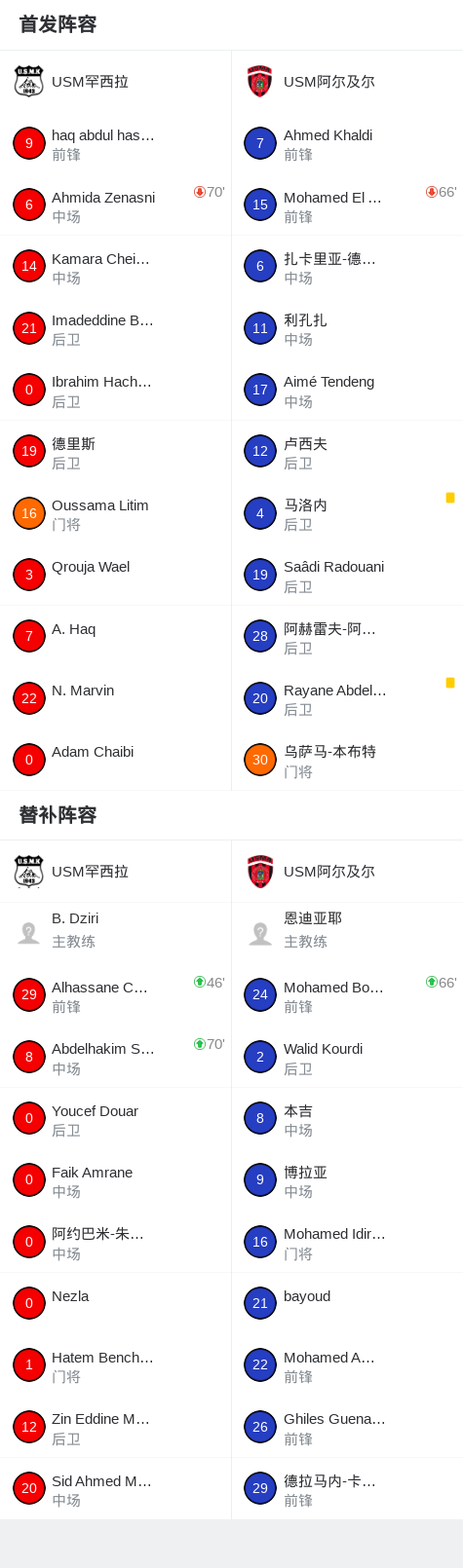Open goalkeeper 乌萨马-本布特 profile

347,760
